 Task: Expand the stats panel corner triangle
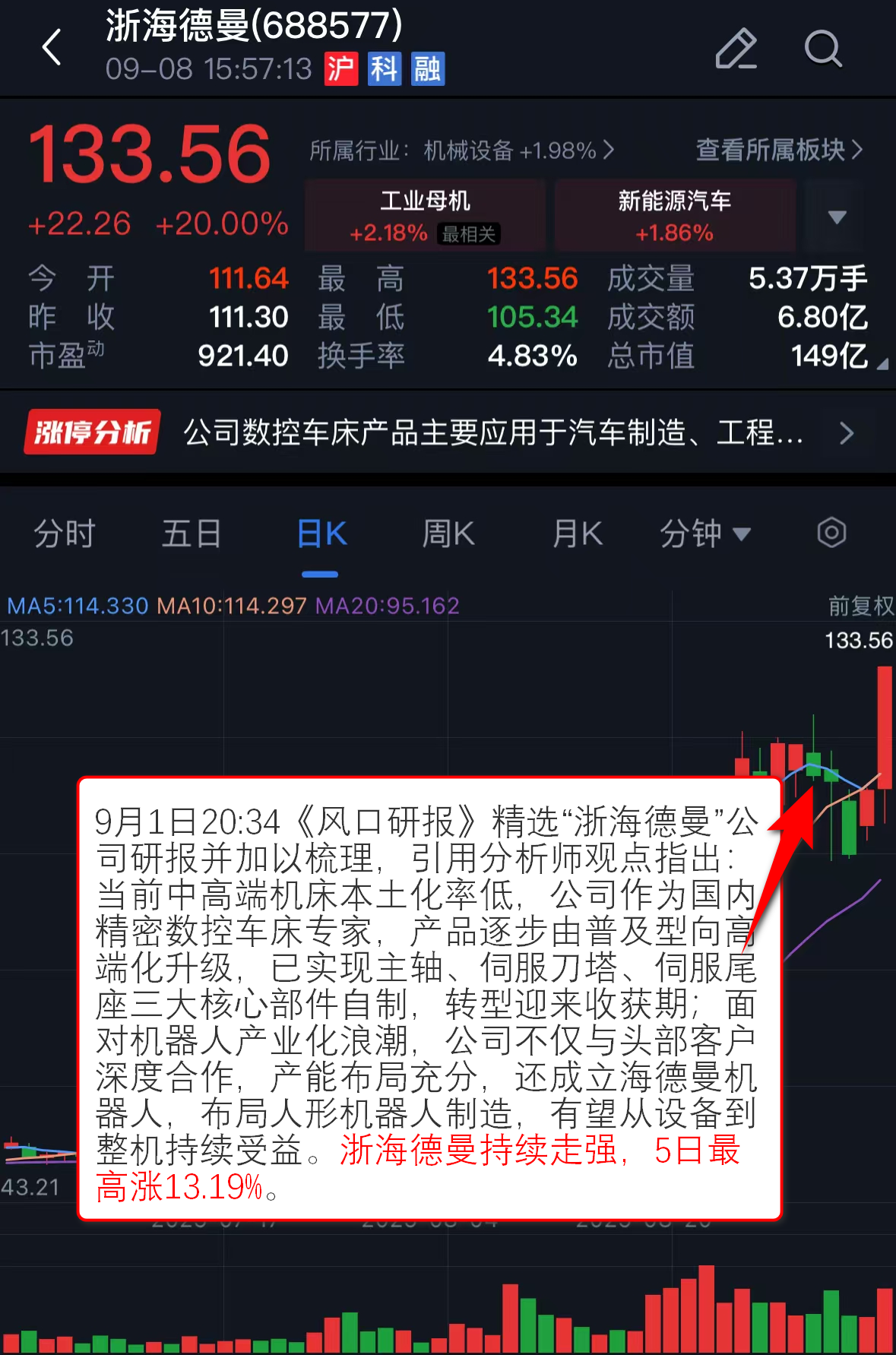(x=882, y=365)
